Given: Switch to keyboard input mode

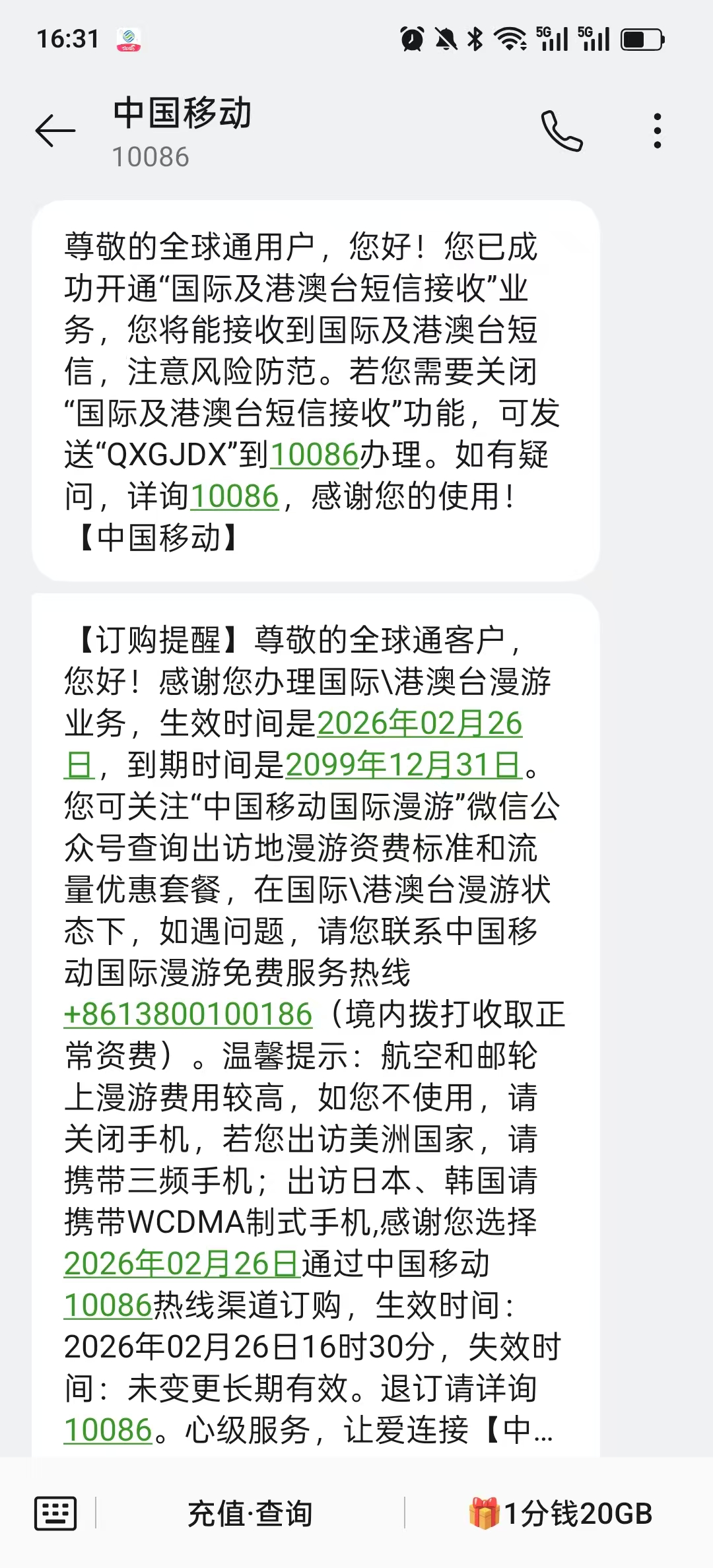Looking at the screenshot, I should pos(55,1513).
